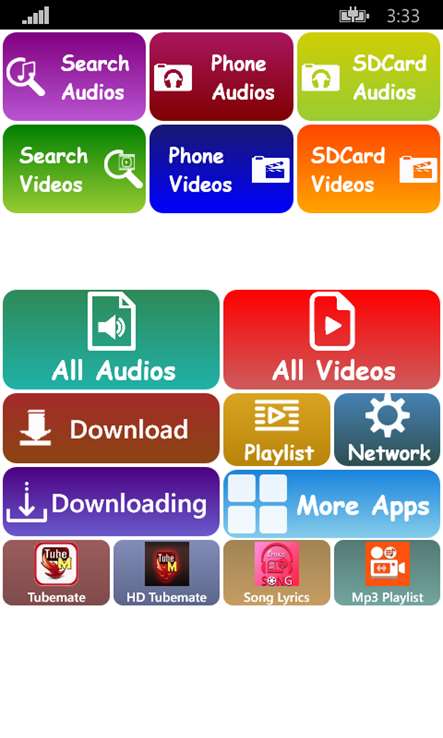443x738 pixels.
Task: Open the HD Tubemate app tile
Action: click(167, 573)
